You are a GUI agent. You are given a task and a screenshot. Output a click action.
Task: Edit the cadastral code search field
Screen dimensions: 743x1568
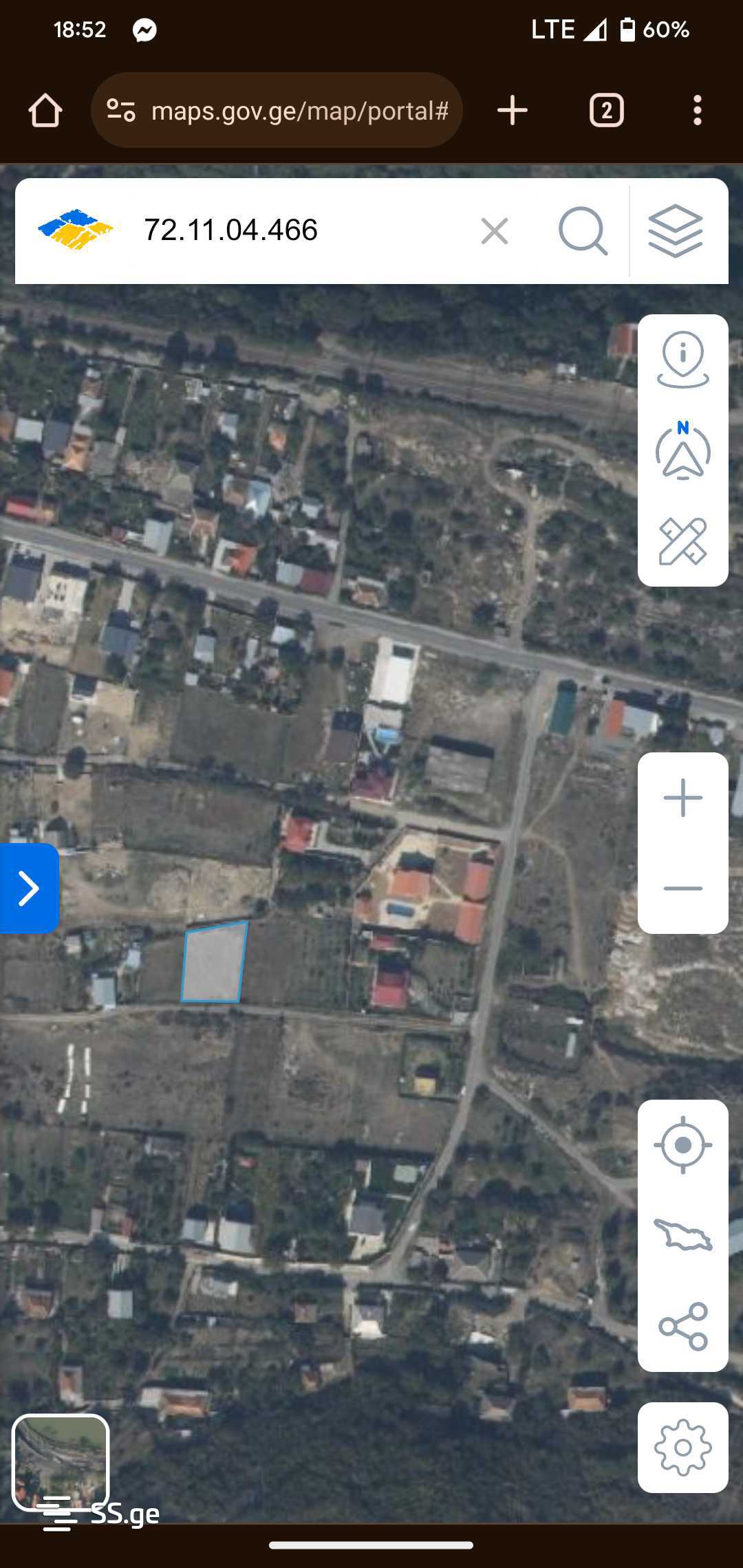296,230
